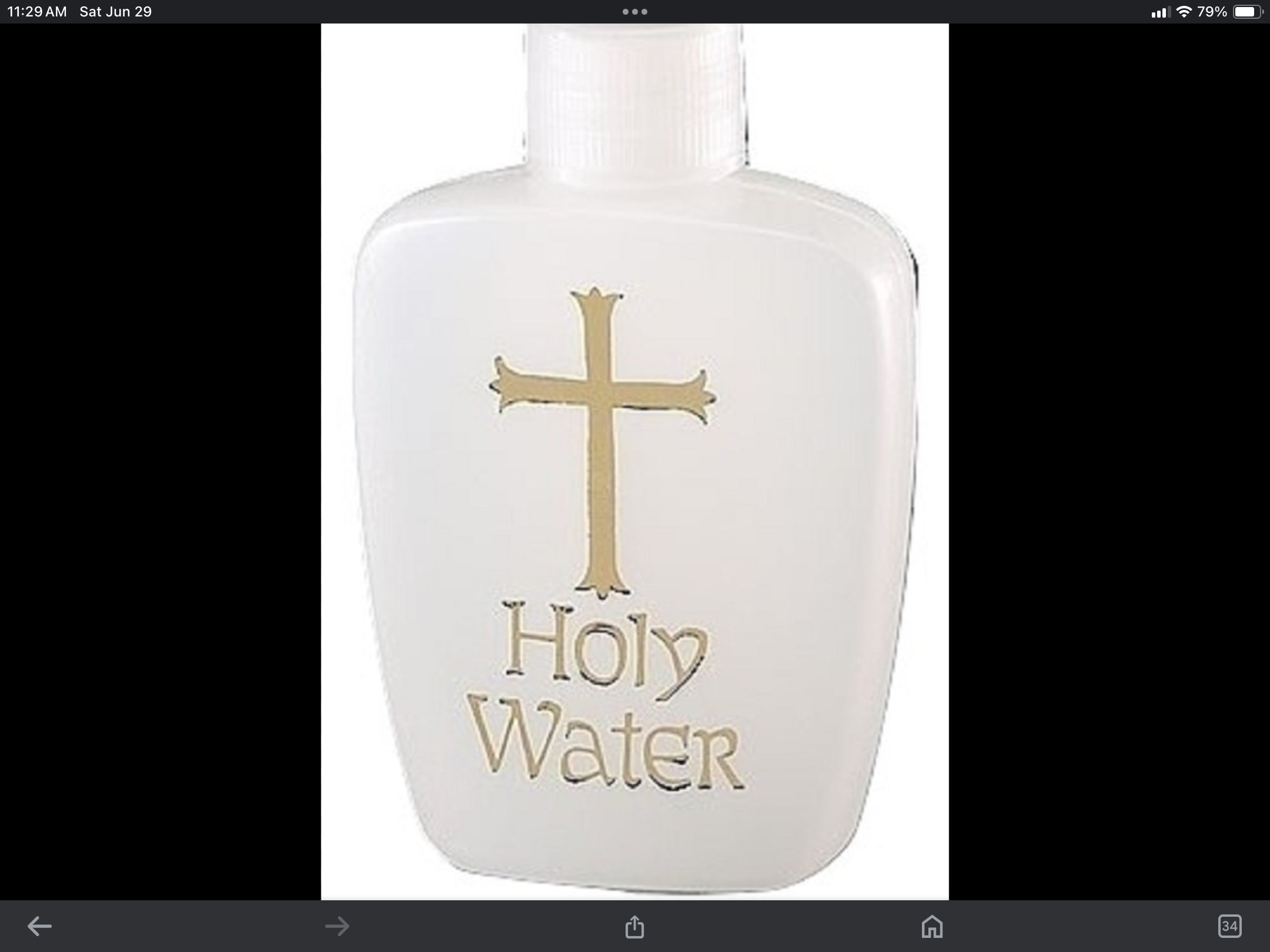The width and height of the screenshot is (1270, 952).
Task: Open the tab switcher showing 34 tabs
Action: [1229, 926]
